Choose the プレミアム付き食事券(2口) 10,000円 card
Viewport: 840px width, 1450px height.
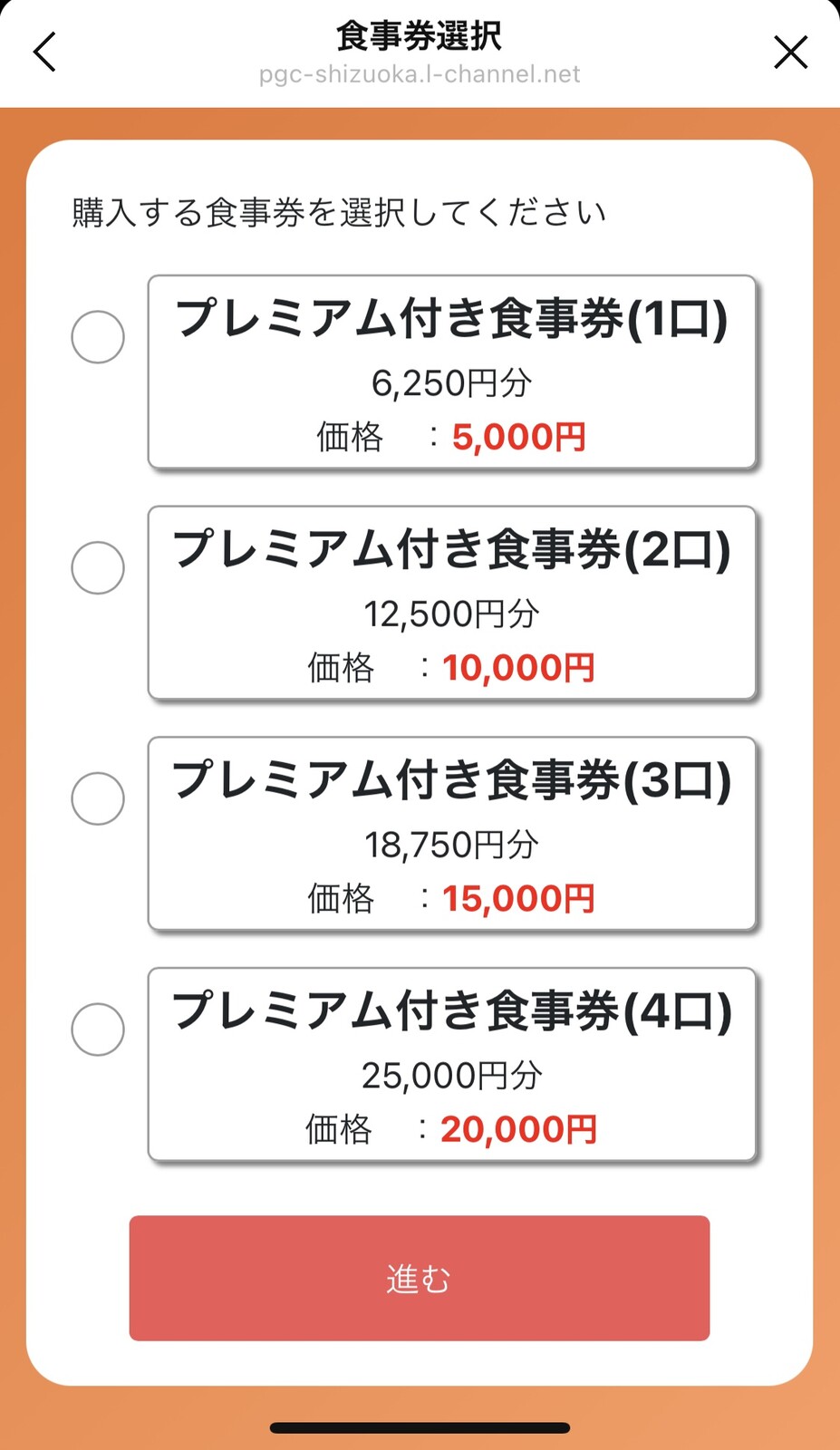[x=451, y=604]
